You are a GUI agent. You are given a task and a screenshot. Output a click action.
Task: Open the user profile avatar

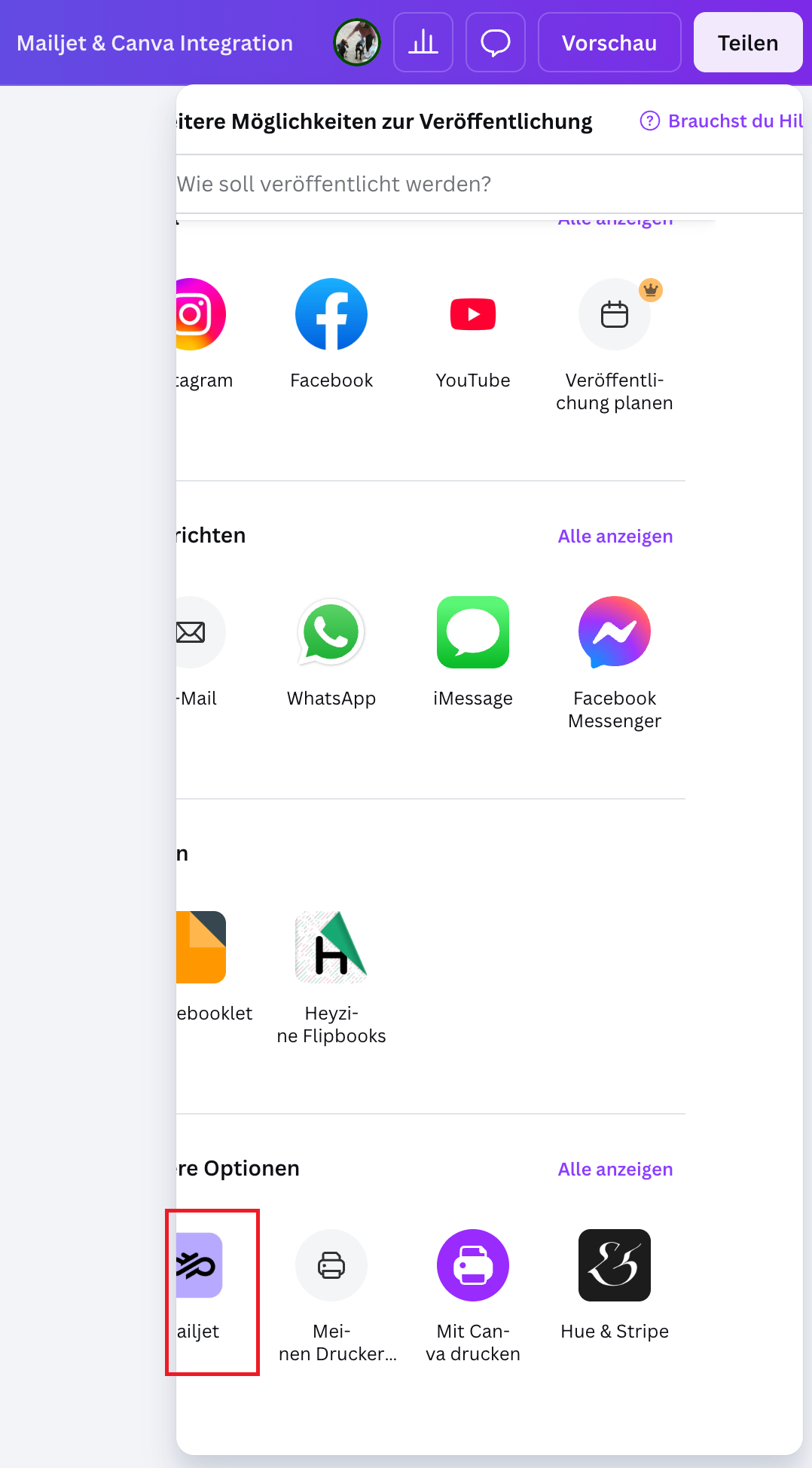tap(357, 43)
